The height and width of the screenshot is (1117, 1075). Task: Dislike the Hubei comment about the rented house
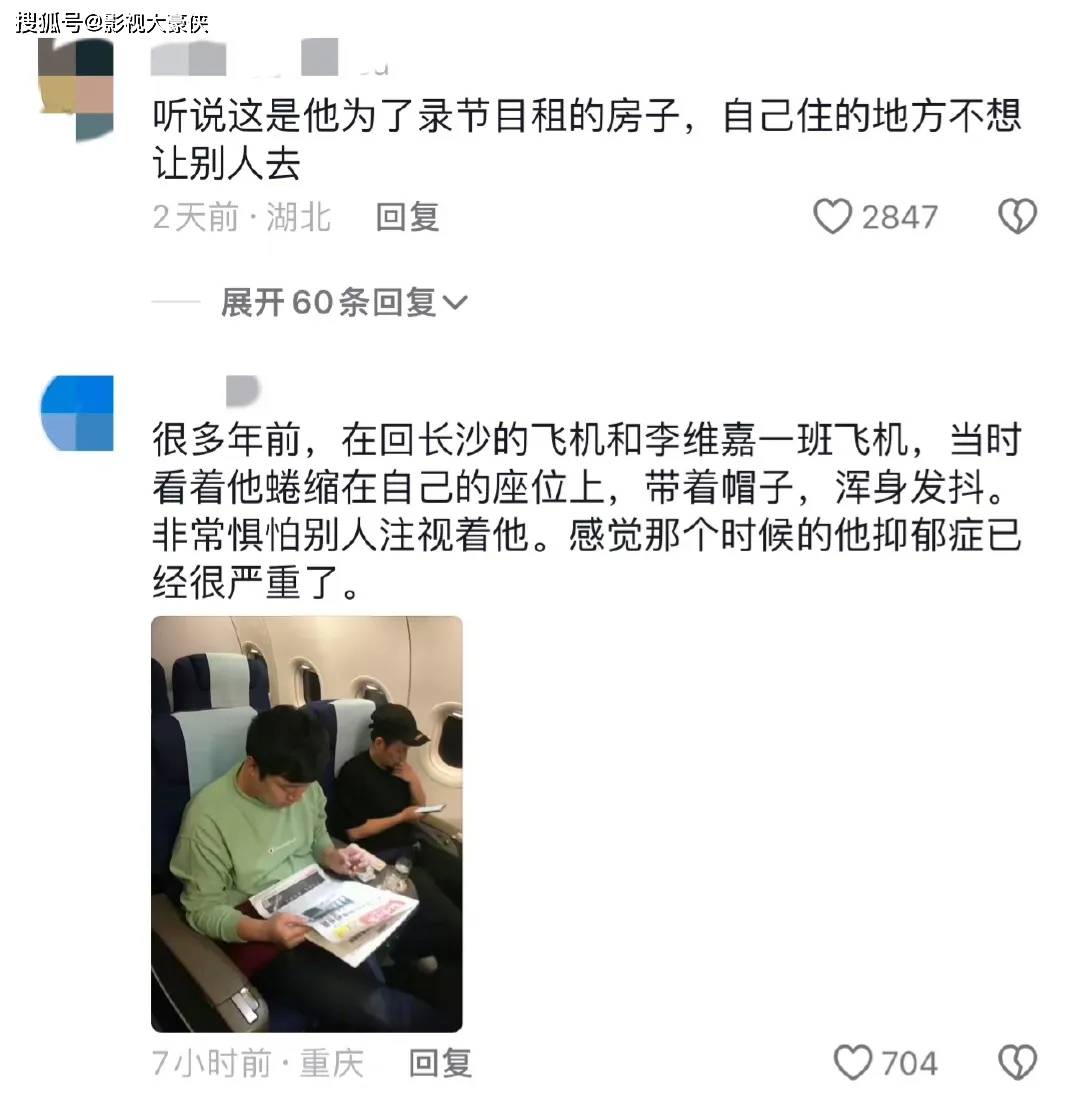point(1017,217)
